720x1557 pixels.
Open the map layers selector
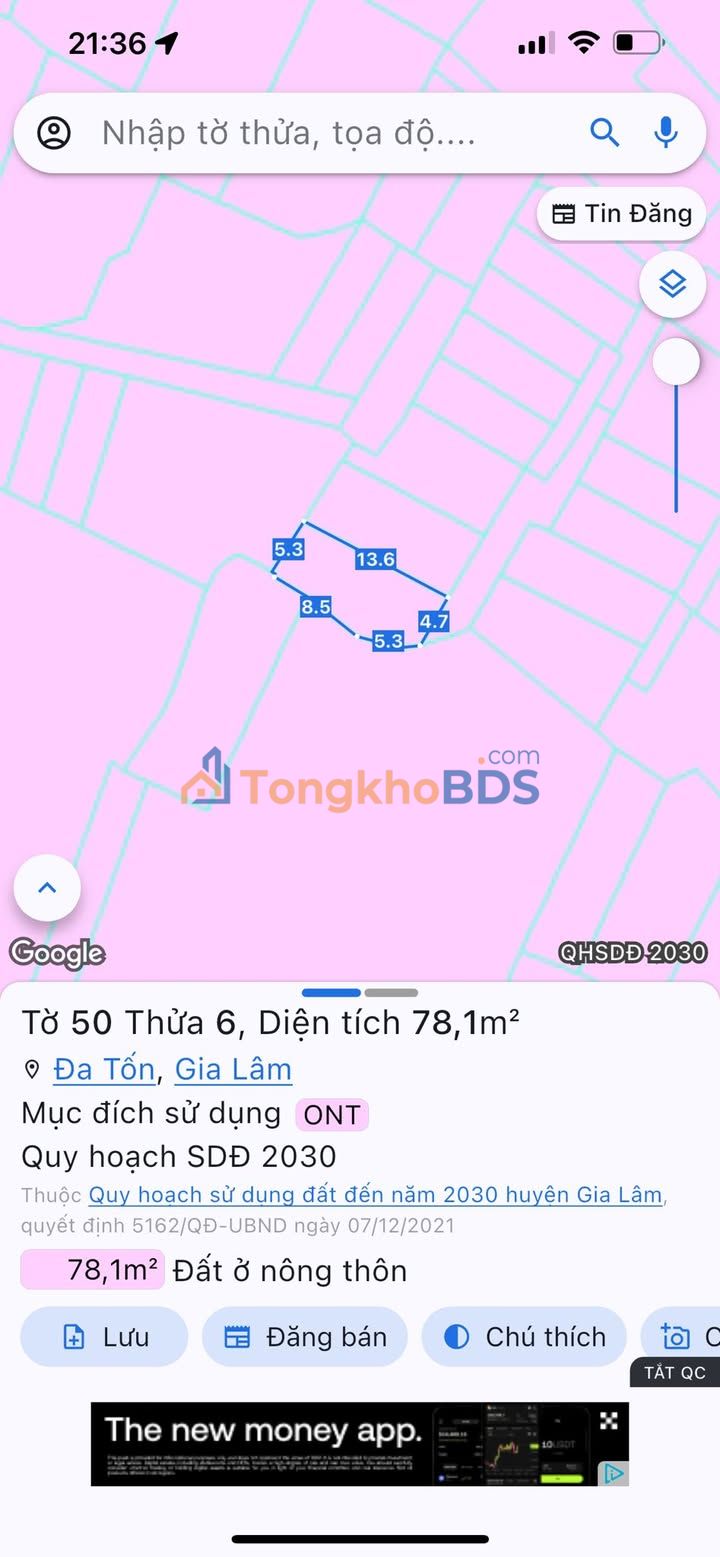pos(673,285)
